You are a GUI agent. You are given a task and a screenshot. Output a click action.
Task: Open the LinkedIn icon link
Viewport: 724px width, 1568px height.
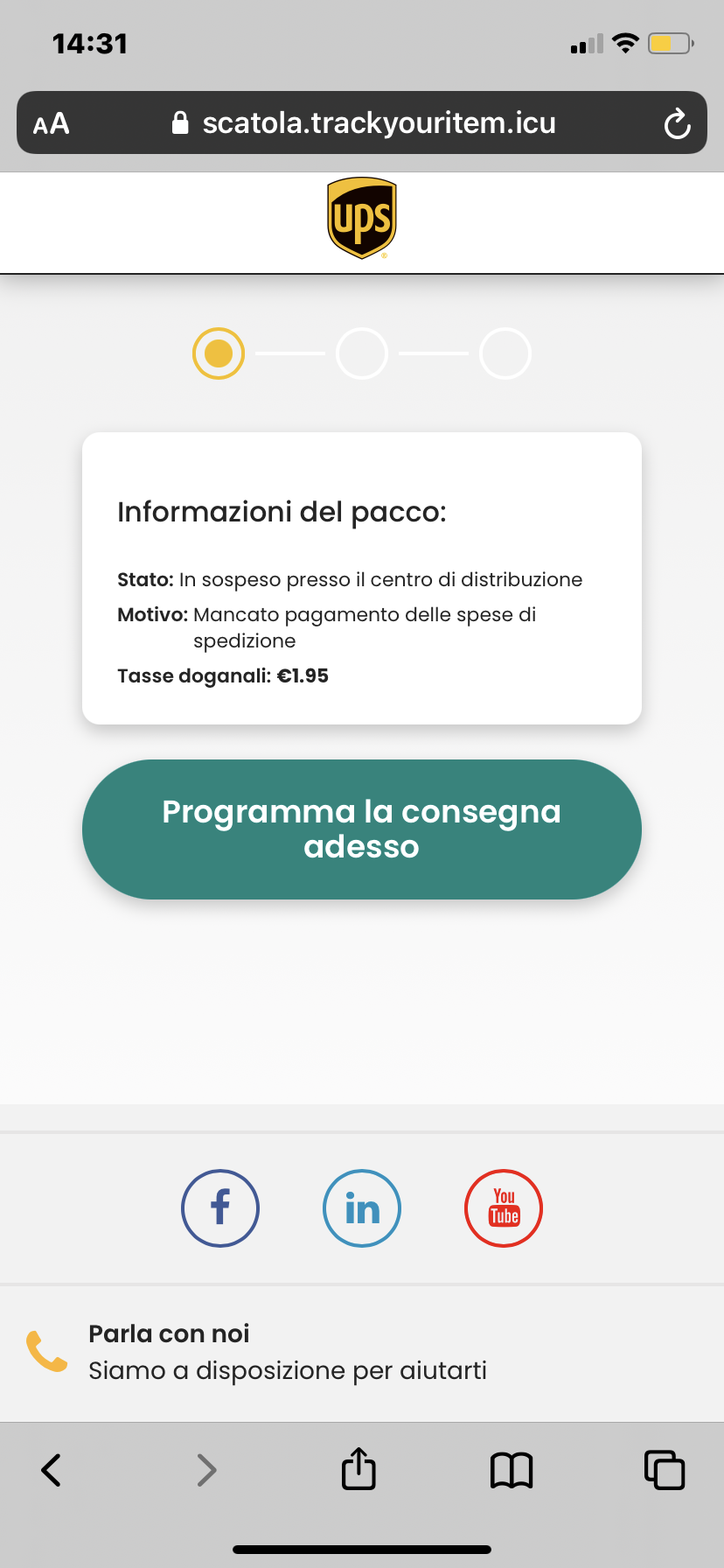tap(362, 1208)
